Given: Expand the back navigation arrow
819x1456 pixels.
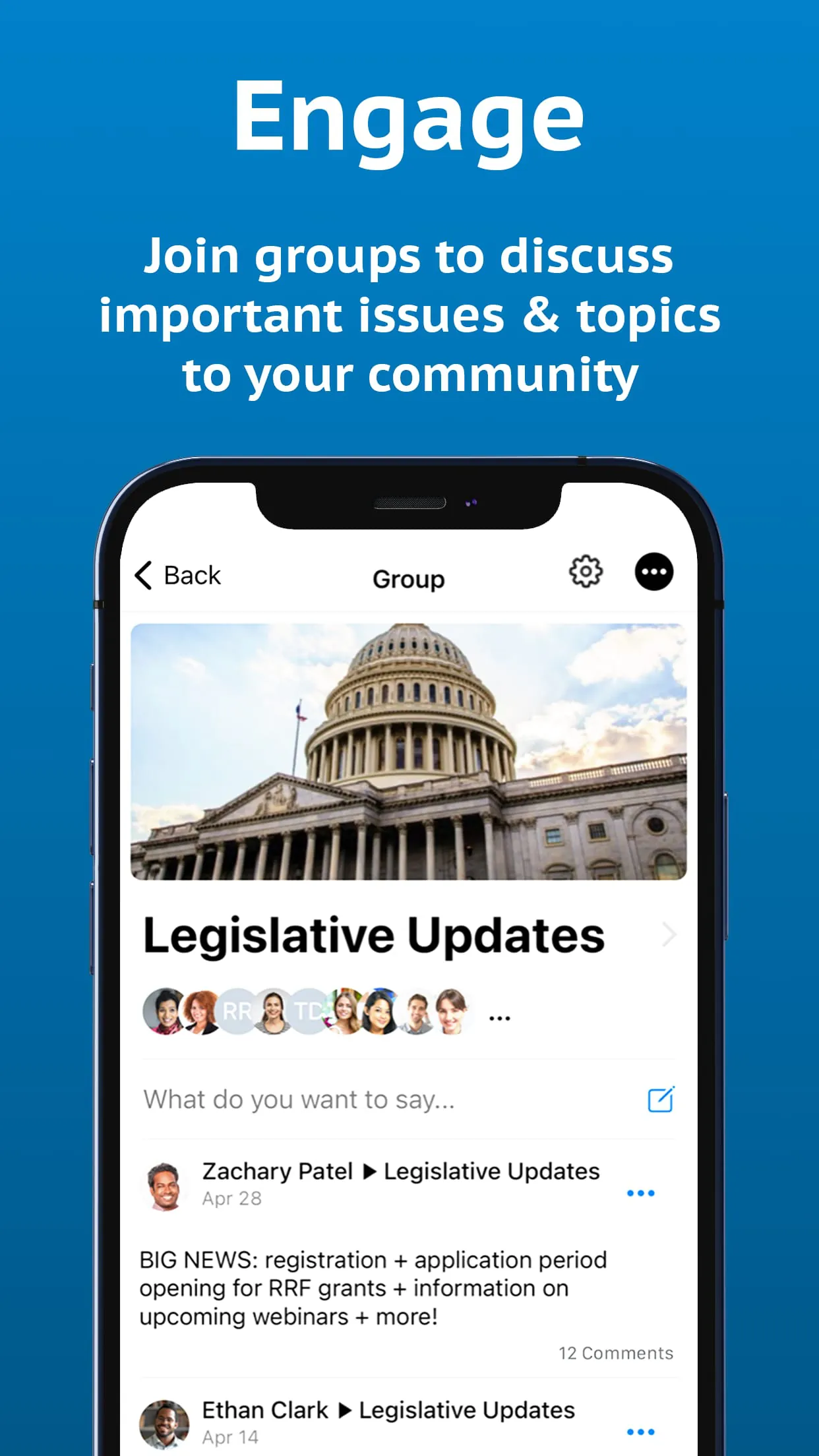Looking at the screenshot, I should pos(142,574).
